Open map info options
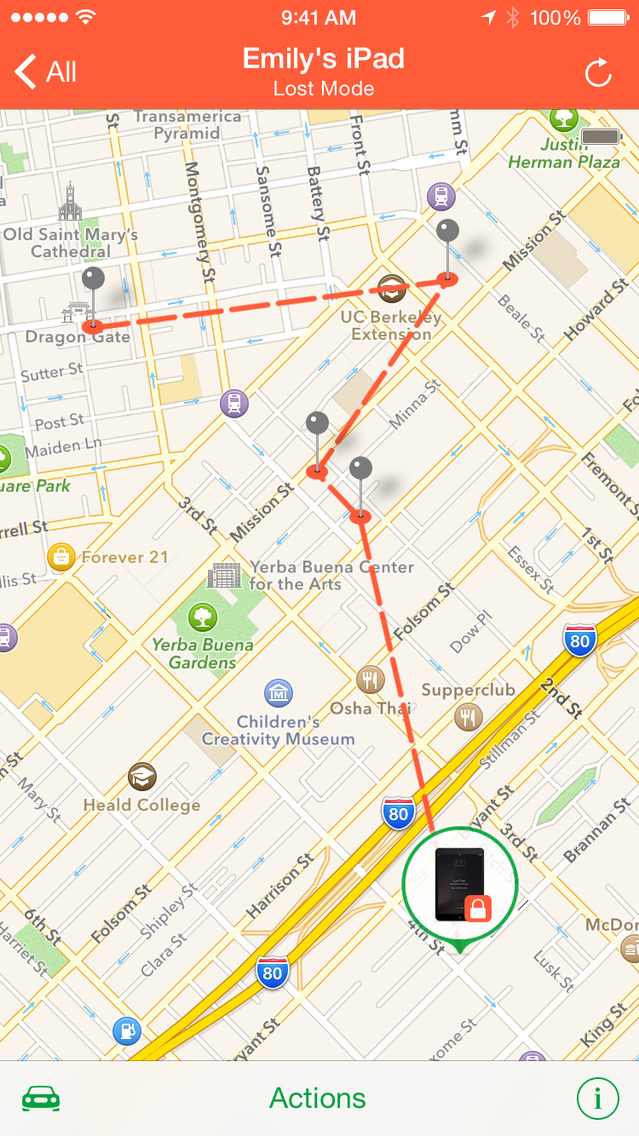Screen dimensions: 639x1136 (x=597, y=1099)
